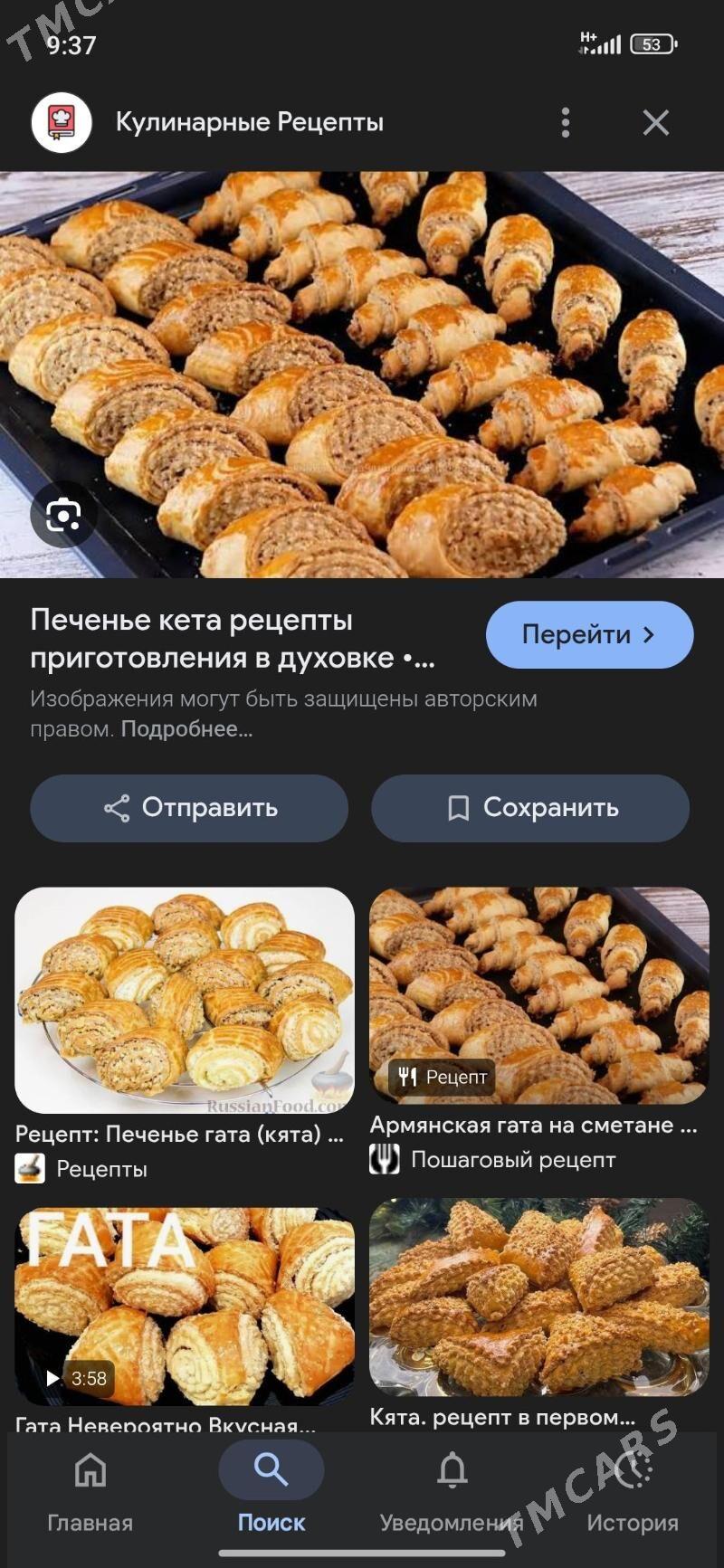Image resolution: width=724 pixels, height=1568 pixels.
Task: Close the image viewer
Action: (x=655, y=122)
